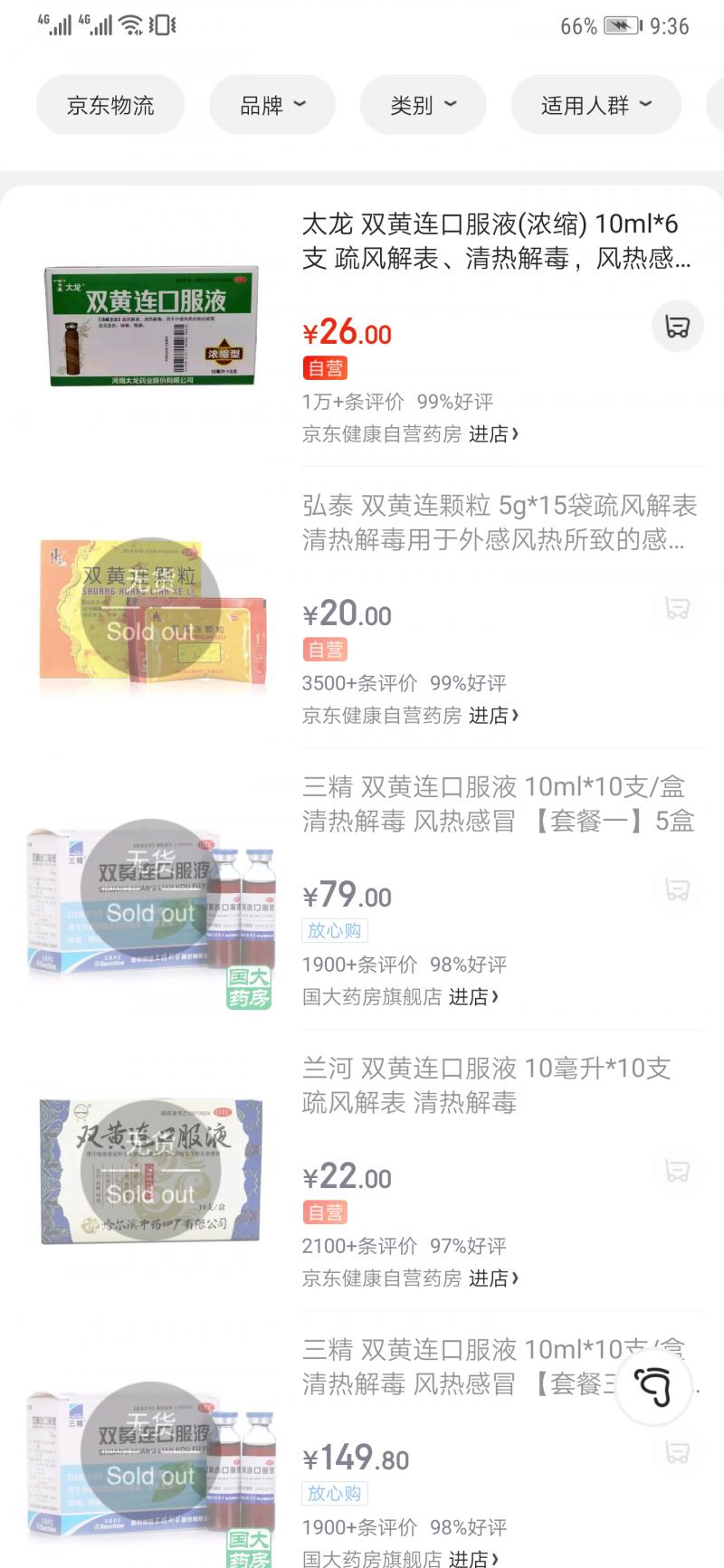Visit 国大药房旗舰店 from the ¥79.00 listing
Viewport: 724px width, 1568px height.
(x=372, y=997)
